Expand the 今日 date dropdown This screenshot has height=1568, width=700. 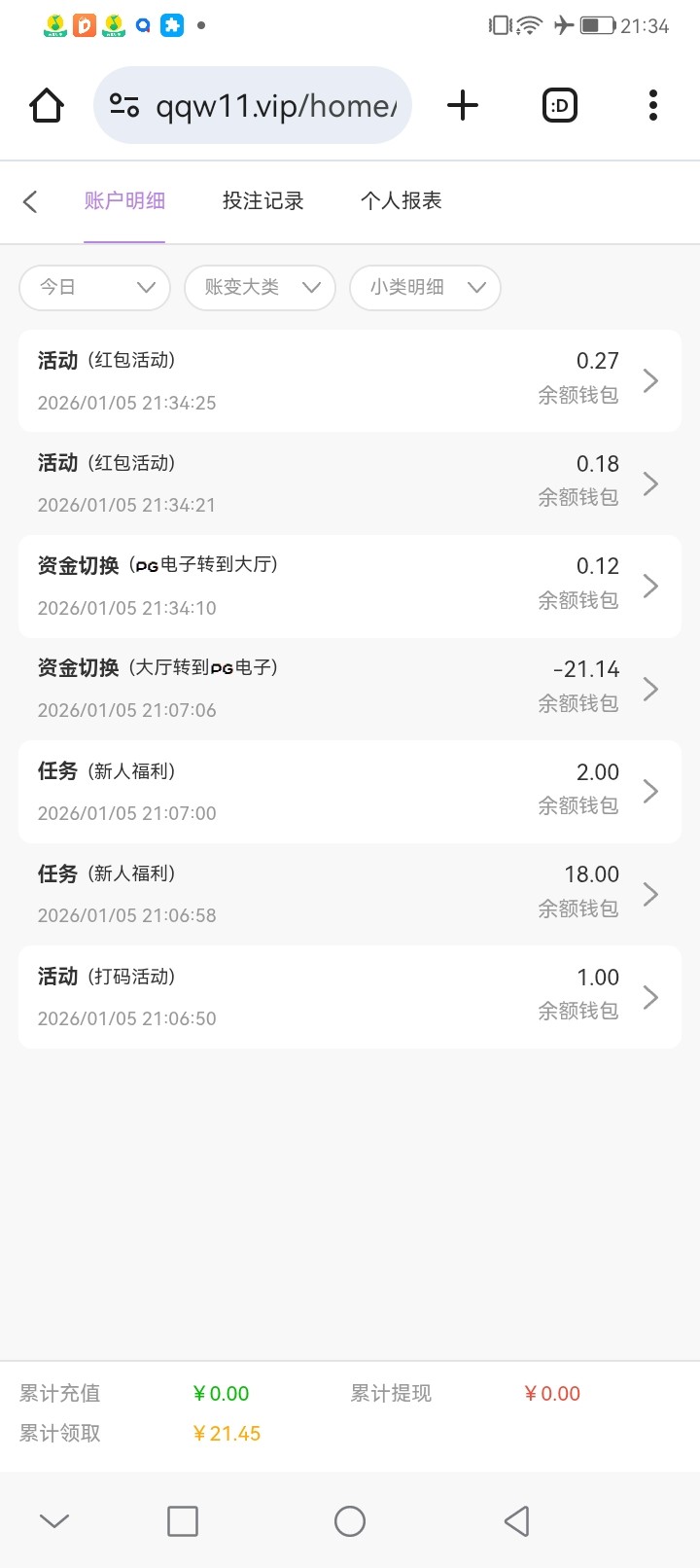[95, 287]
